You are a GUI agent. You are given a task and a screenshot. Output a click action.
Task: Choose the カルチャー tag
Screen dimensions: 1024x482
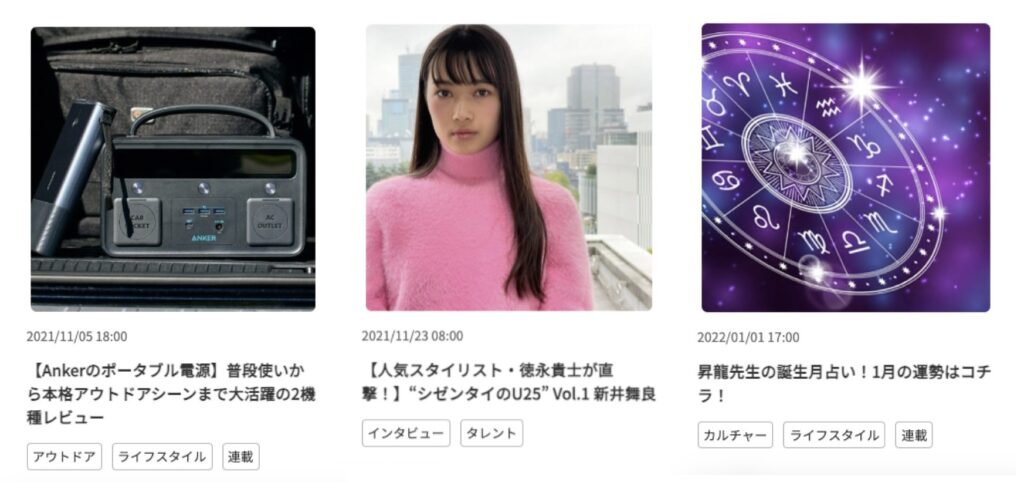click(735, 435)
